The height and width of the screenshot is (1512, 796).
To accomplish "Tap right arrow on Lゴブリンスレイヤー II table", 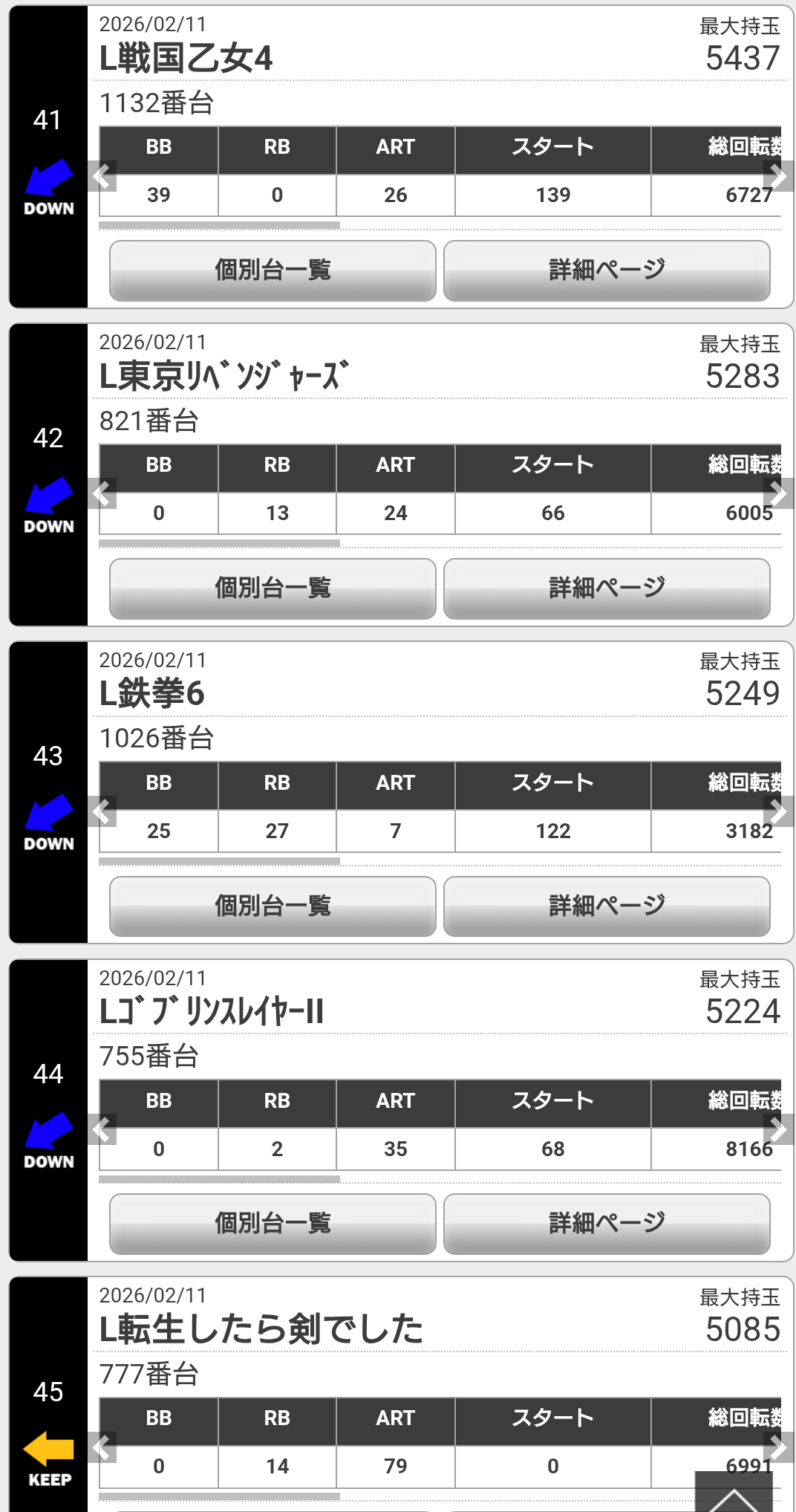I will tap(778, 1129).
